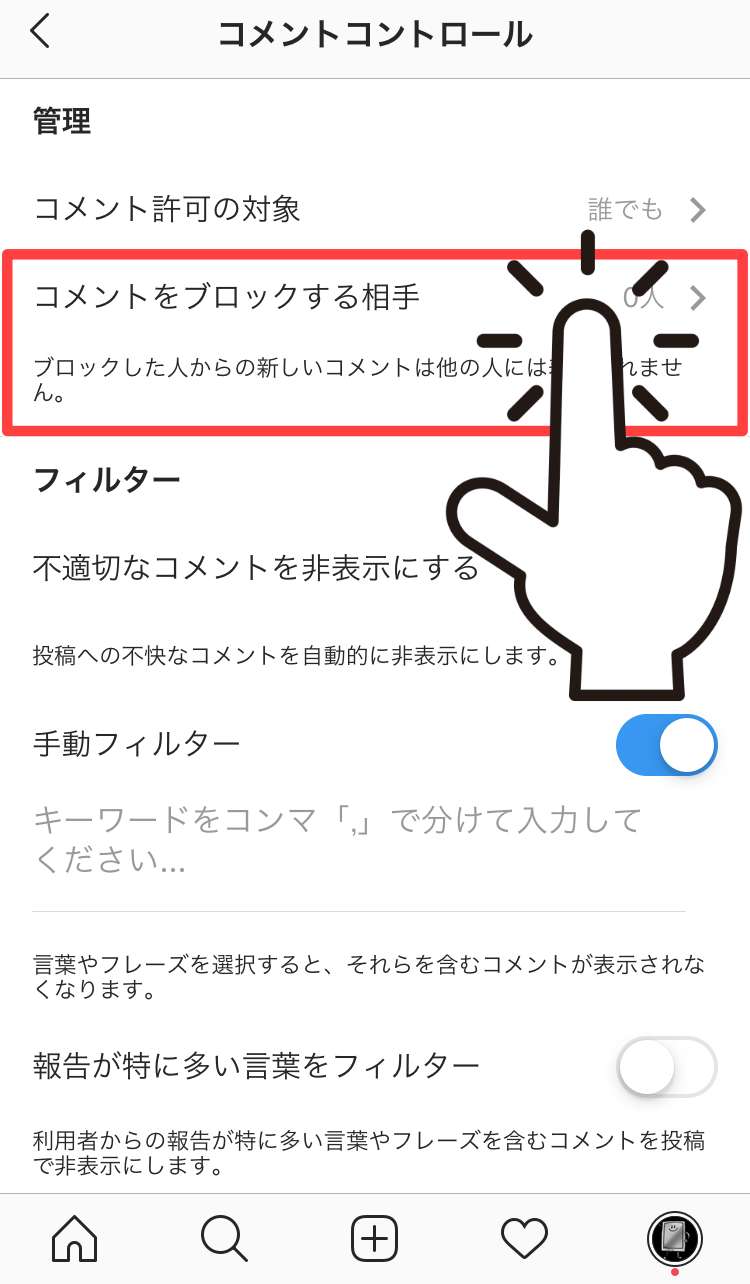Open コメント許可の対象 setting
Image resolution: width=750 pixels, height=1284 pixels.
tap(370, 210)
